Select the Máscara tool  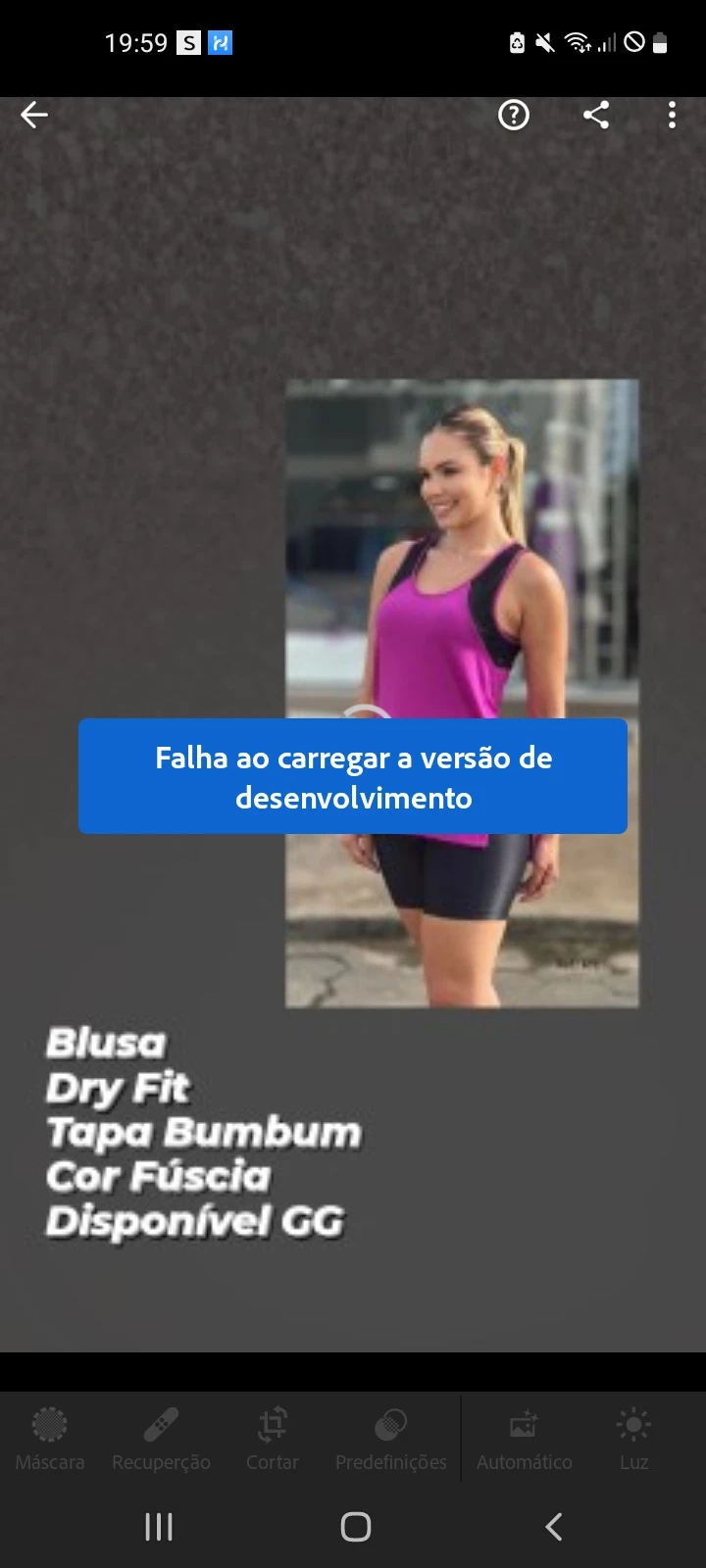pos(50,1438)
